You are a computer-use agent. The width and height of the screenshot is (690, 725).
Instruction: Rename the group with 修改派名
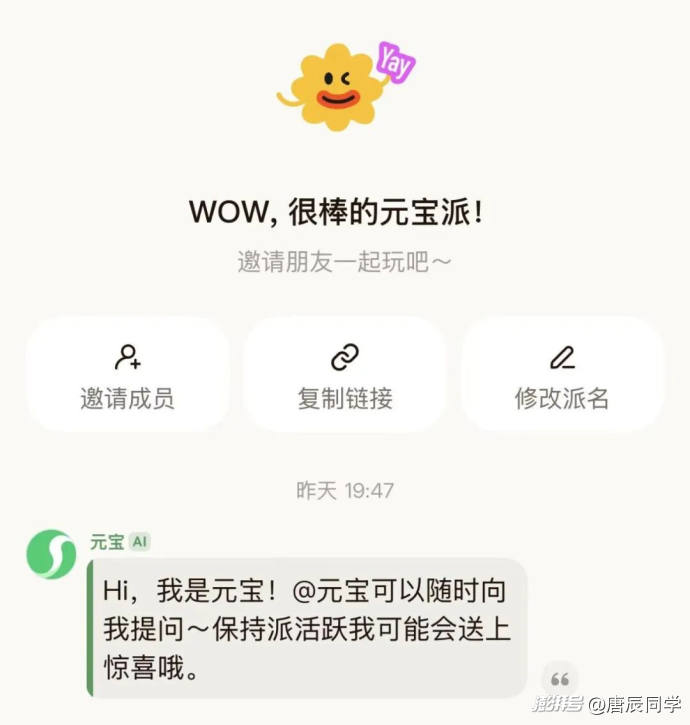point(562,375)
